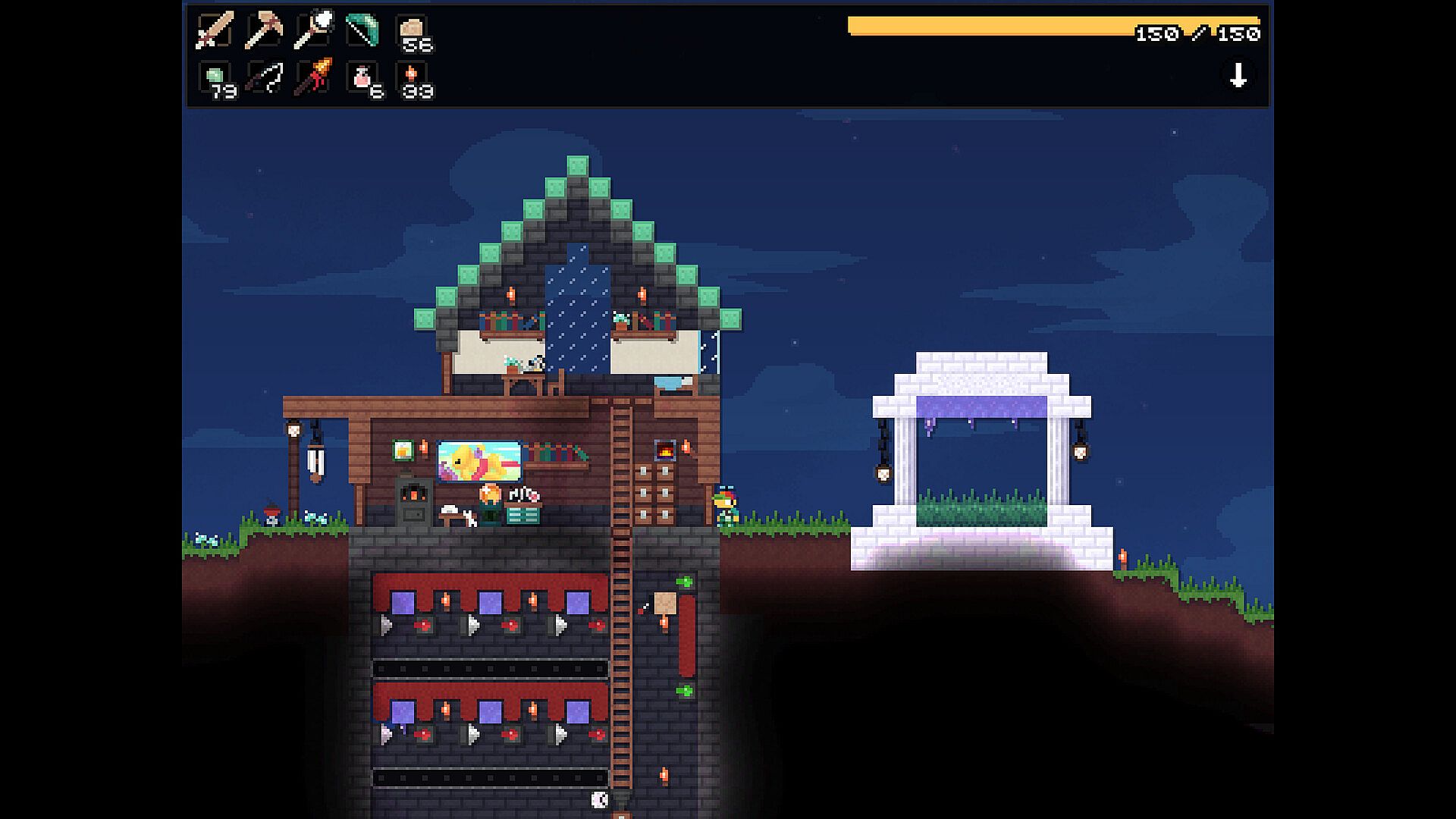1456x819 pixels.
Task: Select the fire staff in hotbar
Action: point(314,77)
